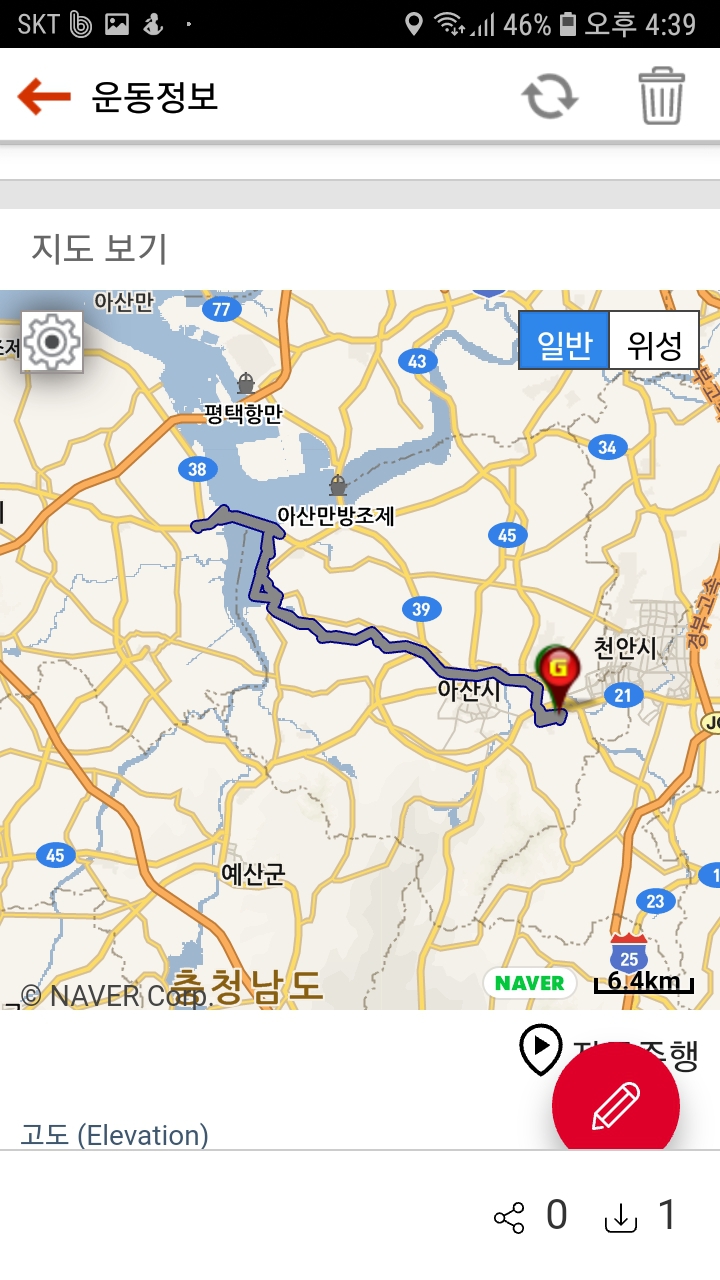The height and width of the screenshot is (1280, 720).
Task: Tap the red pencil edit button
Action: 616,1106
